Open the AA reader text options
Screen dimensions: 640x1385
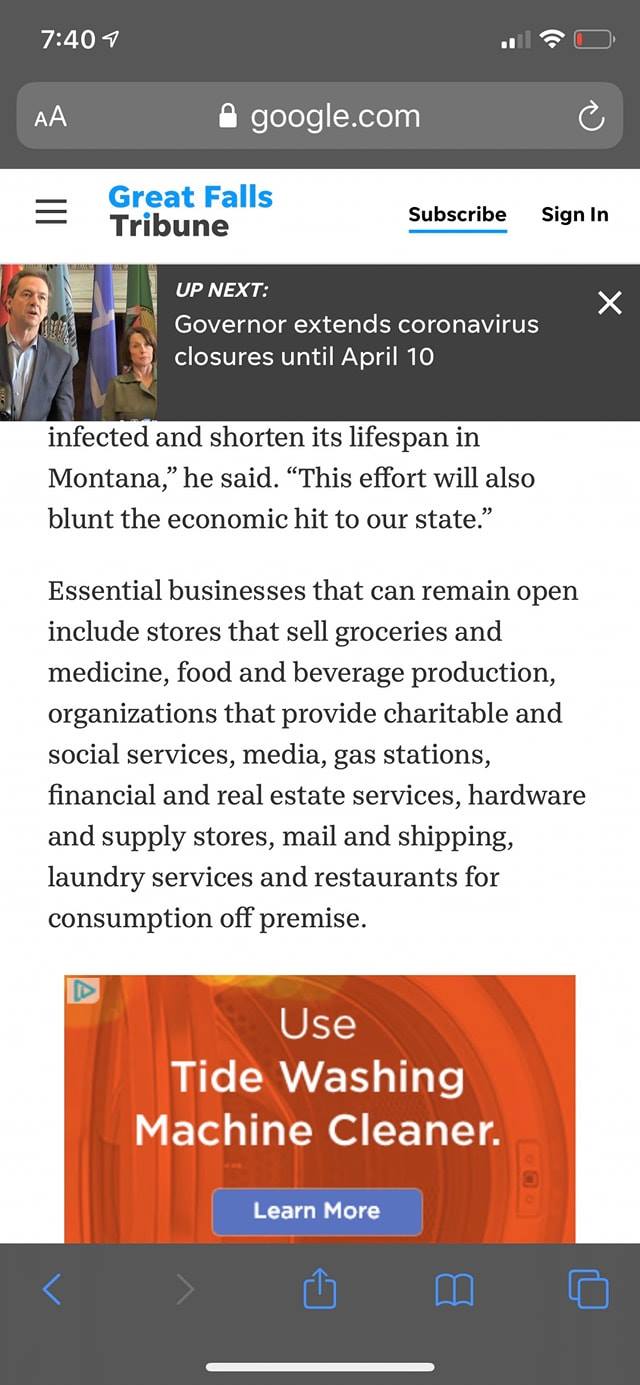tap(50, 117)
